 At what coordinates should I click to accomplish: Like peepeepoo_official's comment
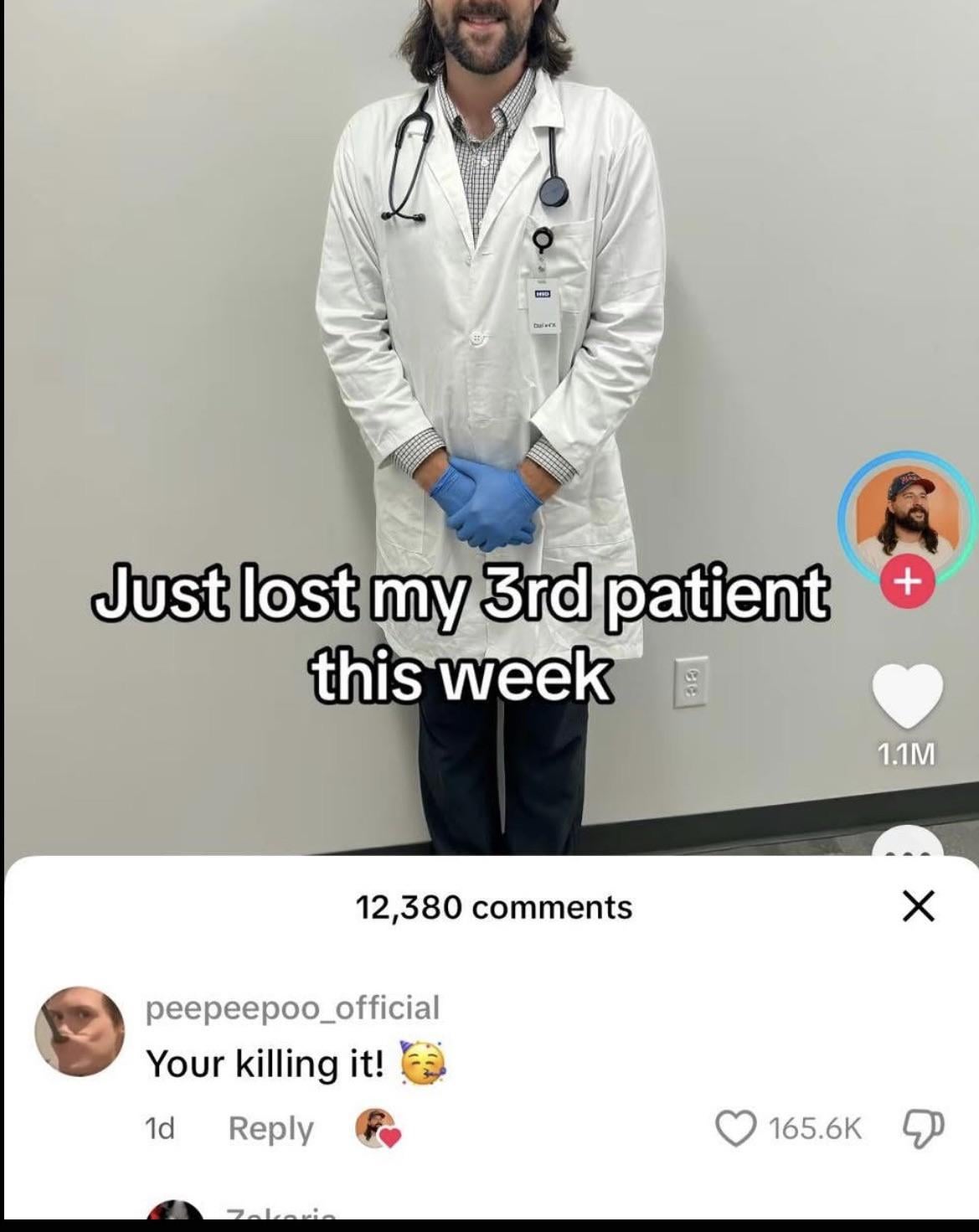point(733,1128)
